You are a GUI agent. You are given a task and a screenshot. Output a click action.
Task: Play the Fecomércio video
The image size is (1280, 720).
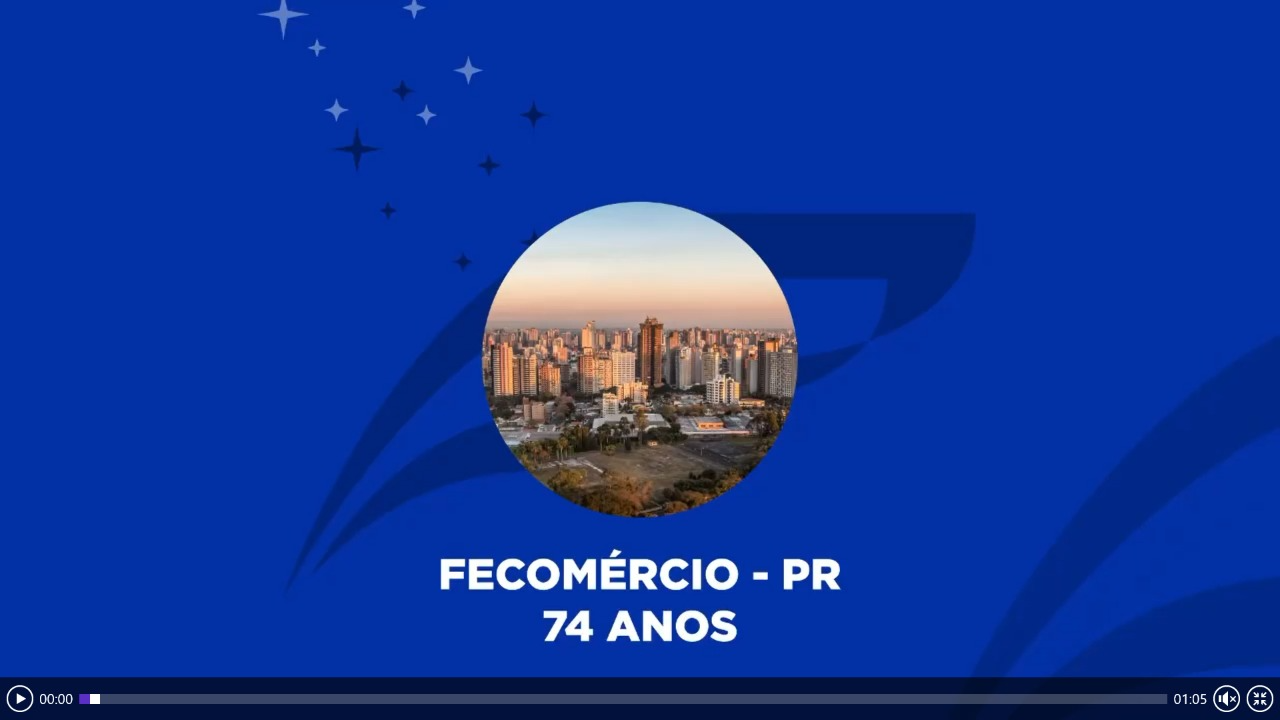point(20,699)
